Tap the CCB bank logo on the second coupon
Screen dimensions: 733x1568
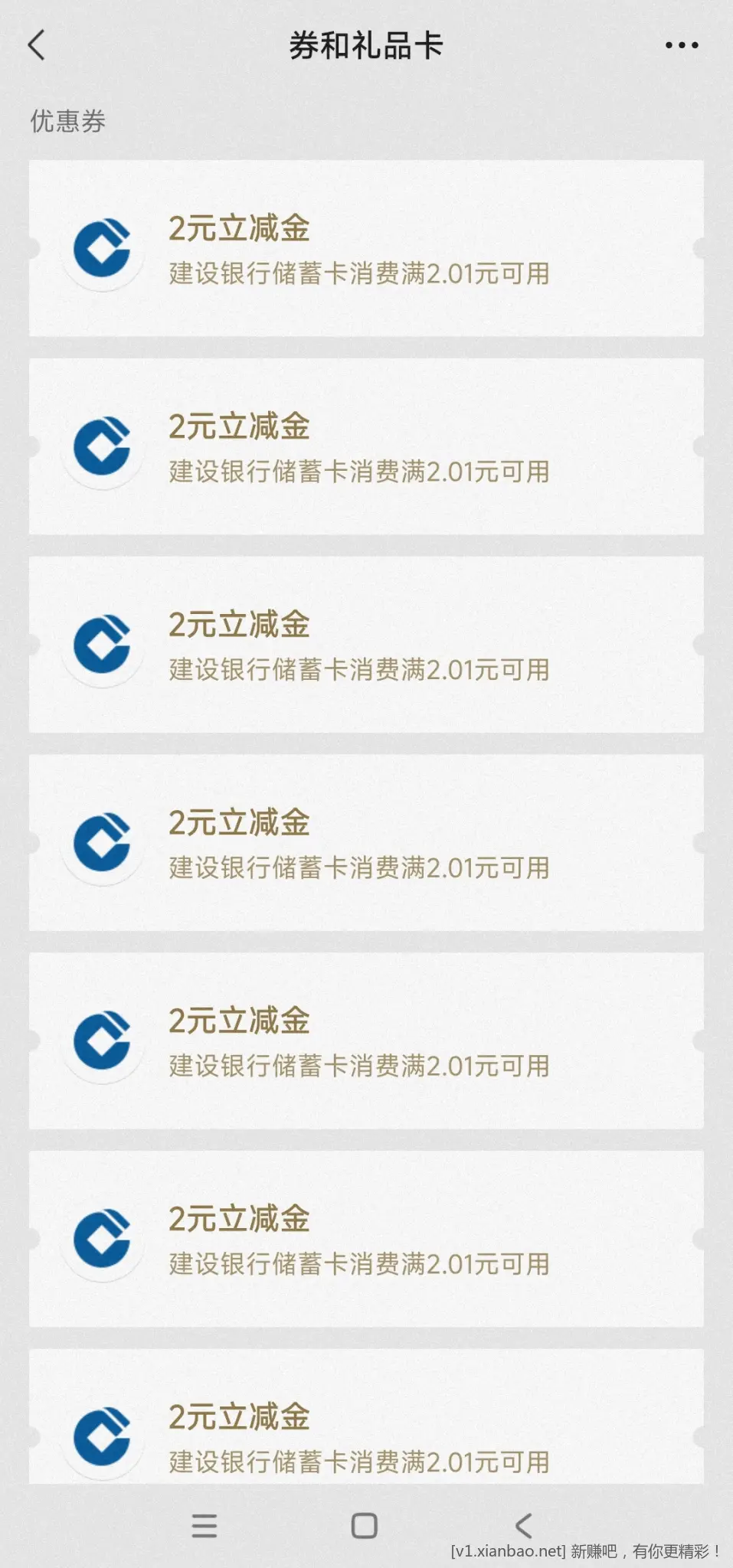click(x=103, y=450)
